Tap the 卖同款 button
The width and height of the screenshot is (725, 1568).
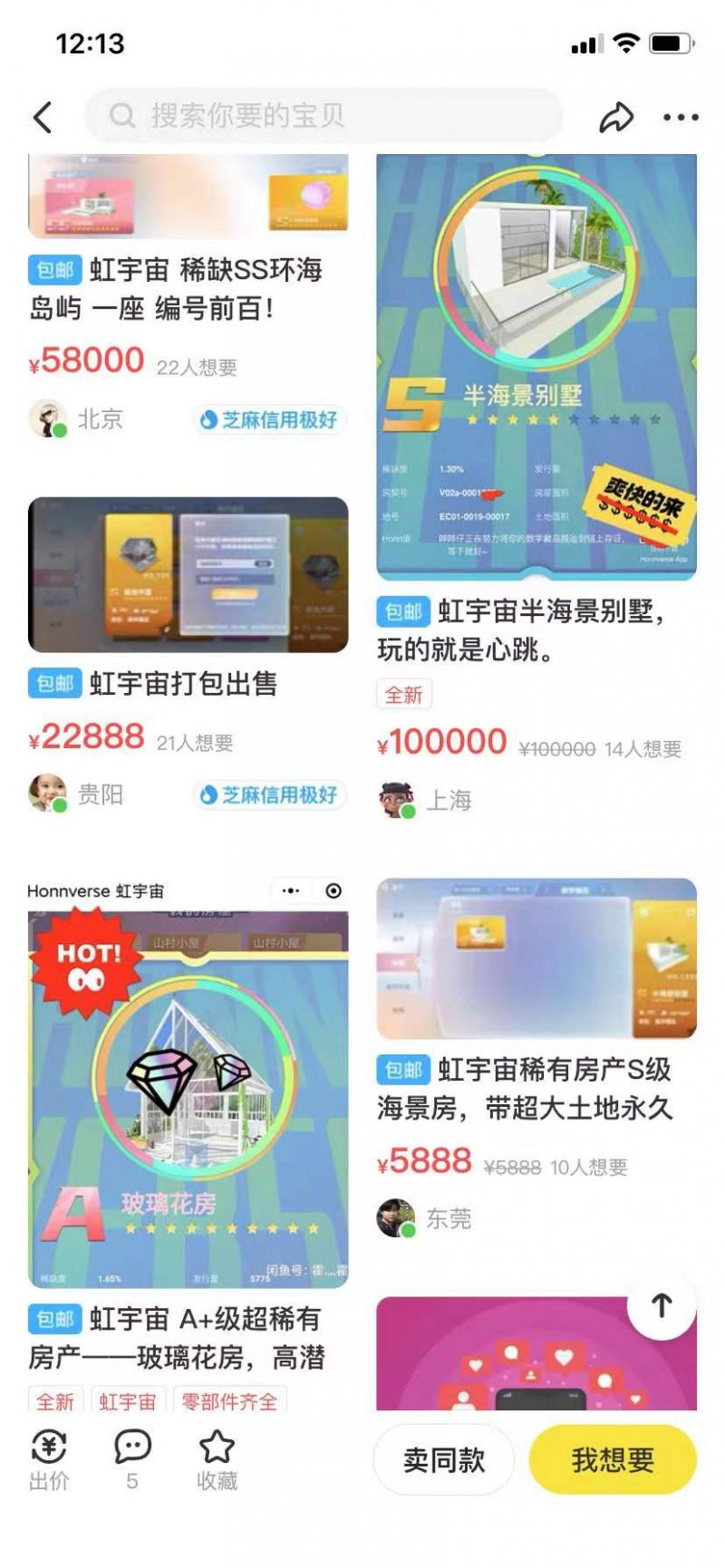click(x=444, y=1459)
